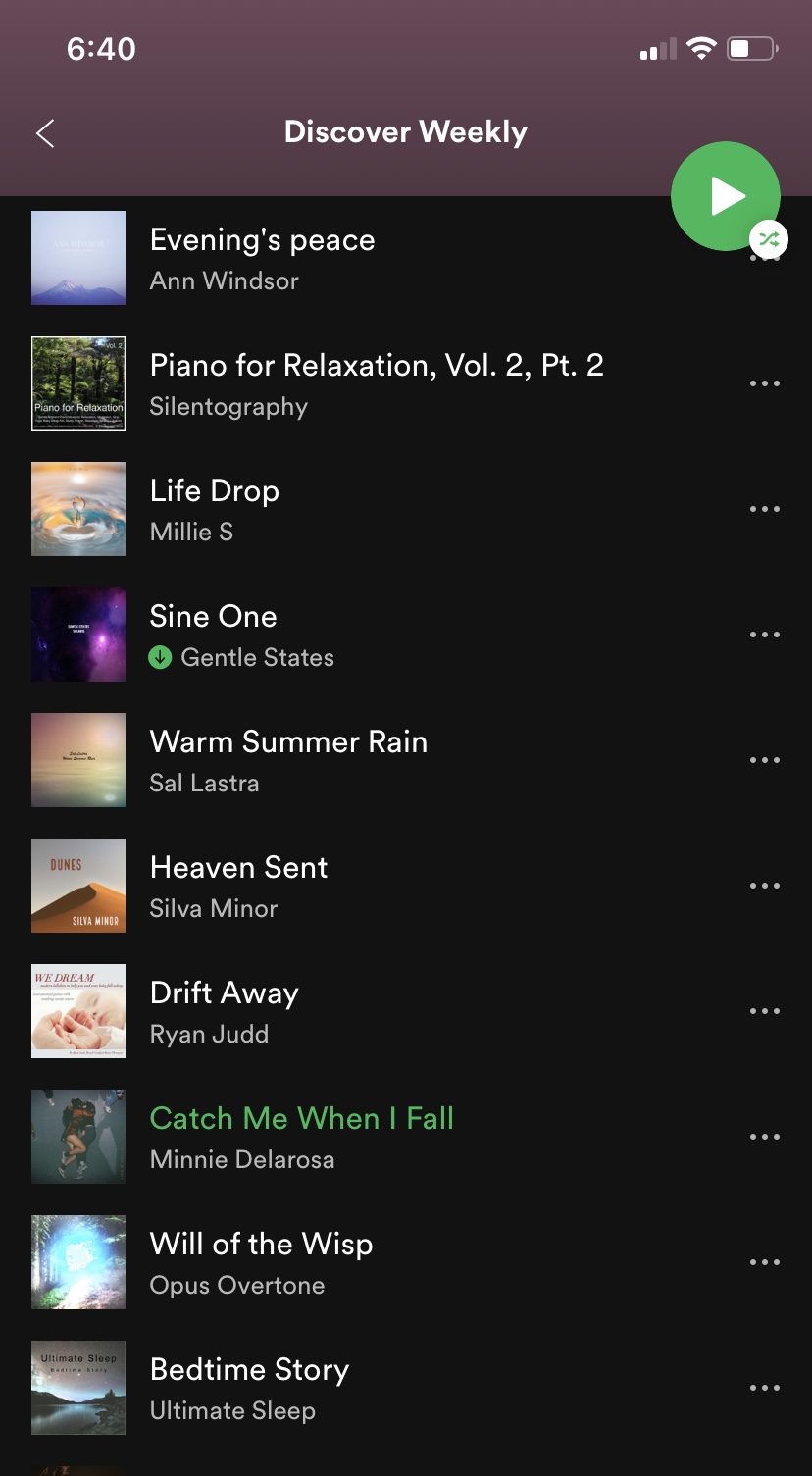Image resolution: width=812 pixels, height=1476 pixels.
Task: Play Warm Summer Rain by Sal Lastra
Action: pos(288,760)
